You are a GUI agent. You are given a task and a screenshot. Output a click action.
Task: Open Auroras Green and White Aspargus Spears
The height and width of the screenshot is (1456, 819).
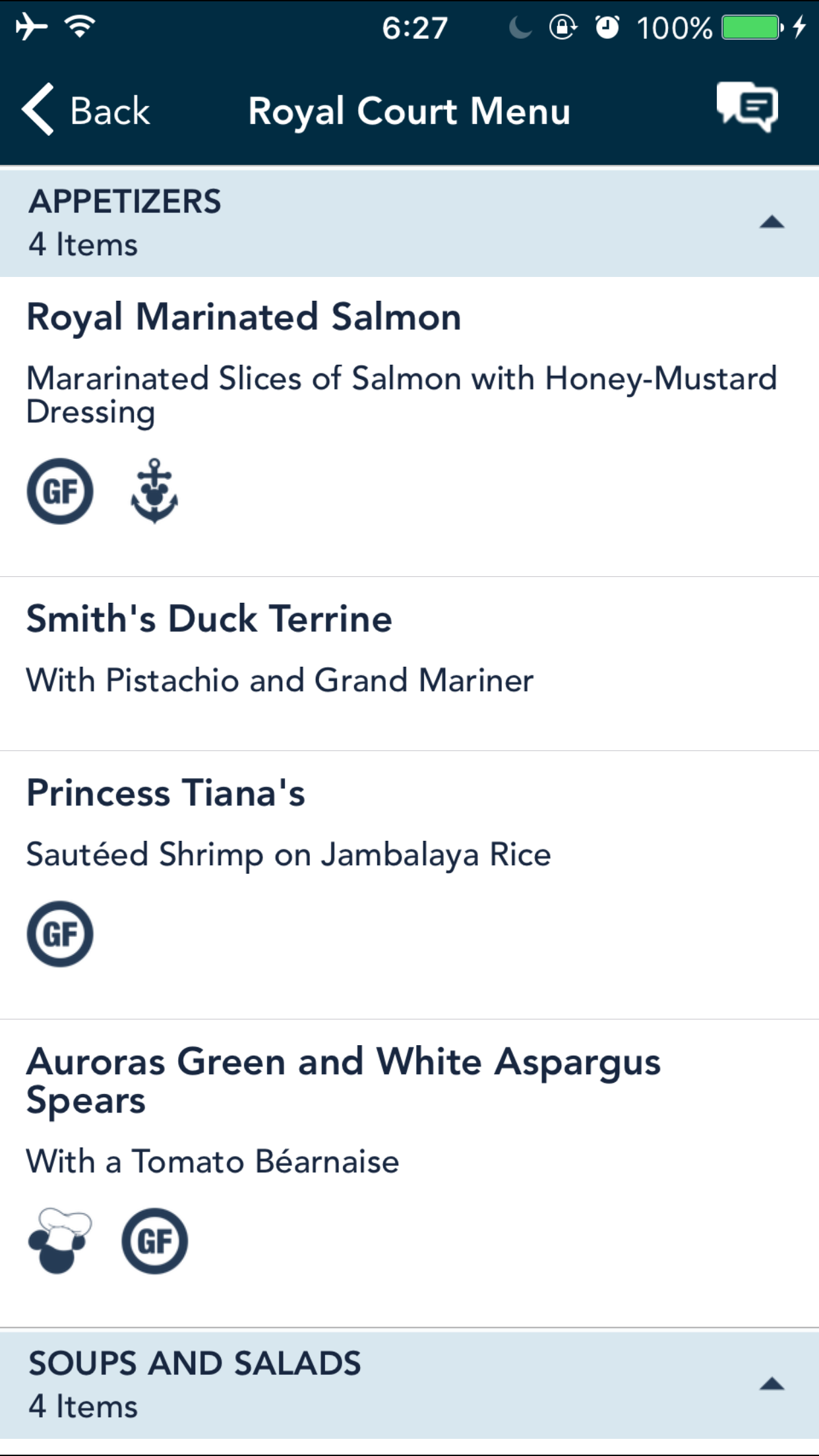click(409, 1174)
